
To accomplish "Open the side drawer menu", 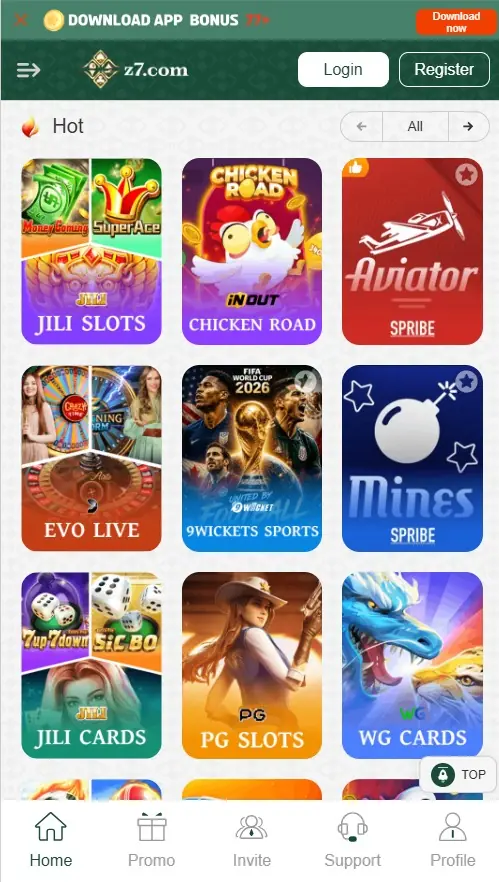I will coord(29,70).
